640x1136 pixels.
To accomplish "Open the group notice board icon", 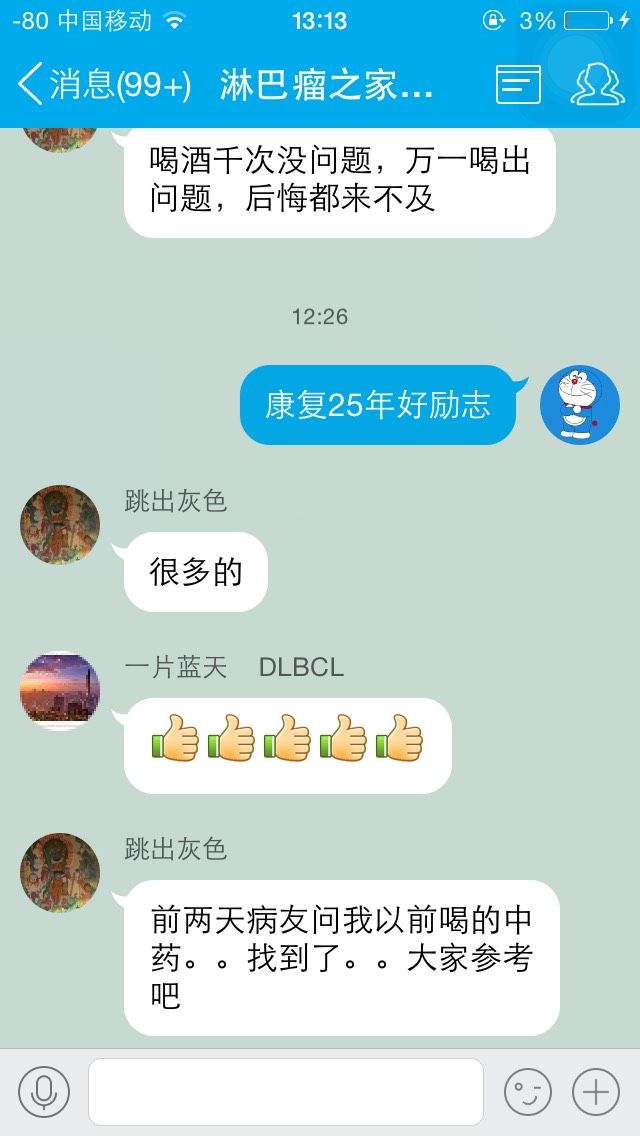I will [x=518, y=85].
